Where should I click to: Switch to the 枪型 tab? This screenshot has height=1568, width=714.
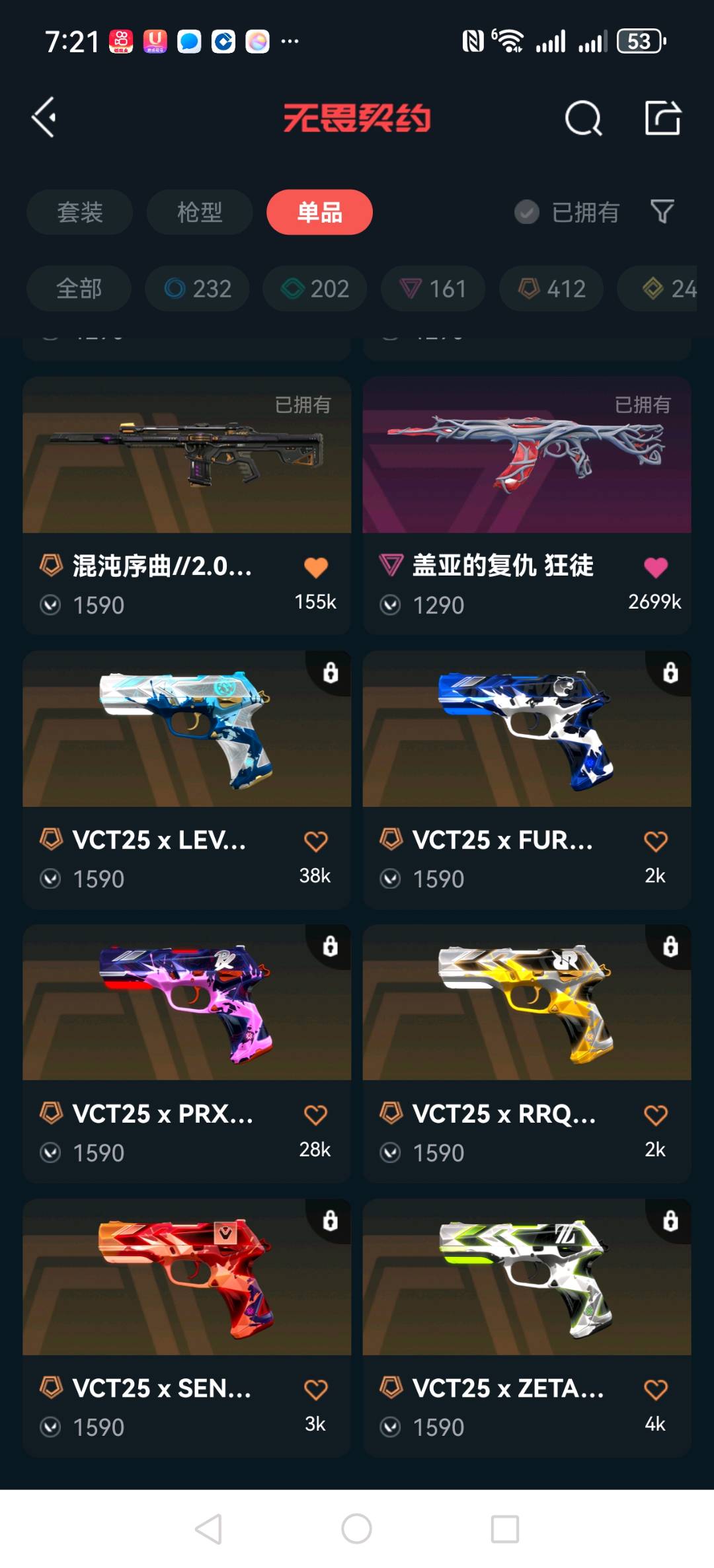(199, 212)
